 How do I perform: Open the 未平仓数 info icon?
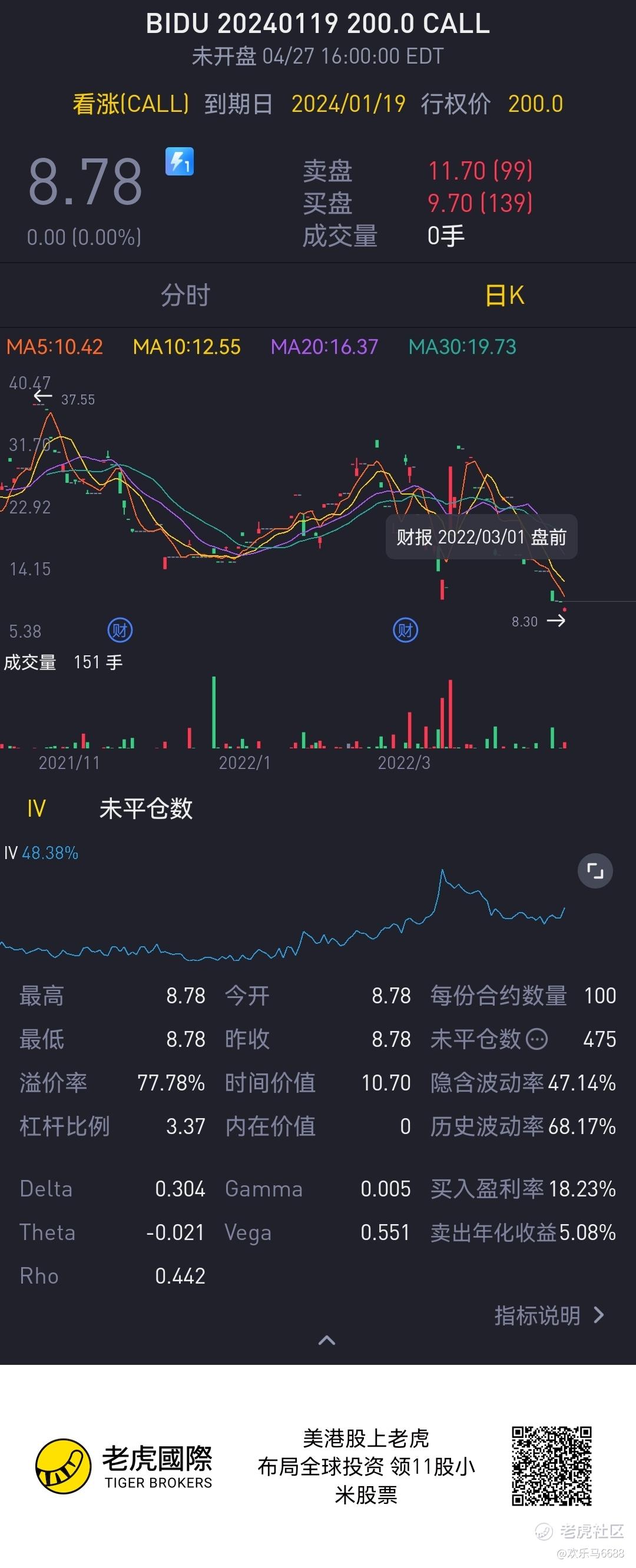click(536, 1039)
